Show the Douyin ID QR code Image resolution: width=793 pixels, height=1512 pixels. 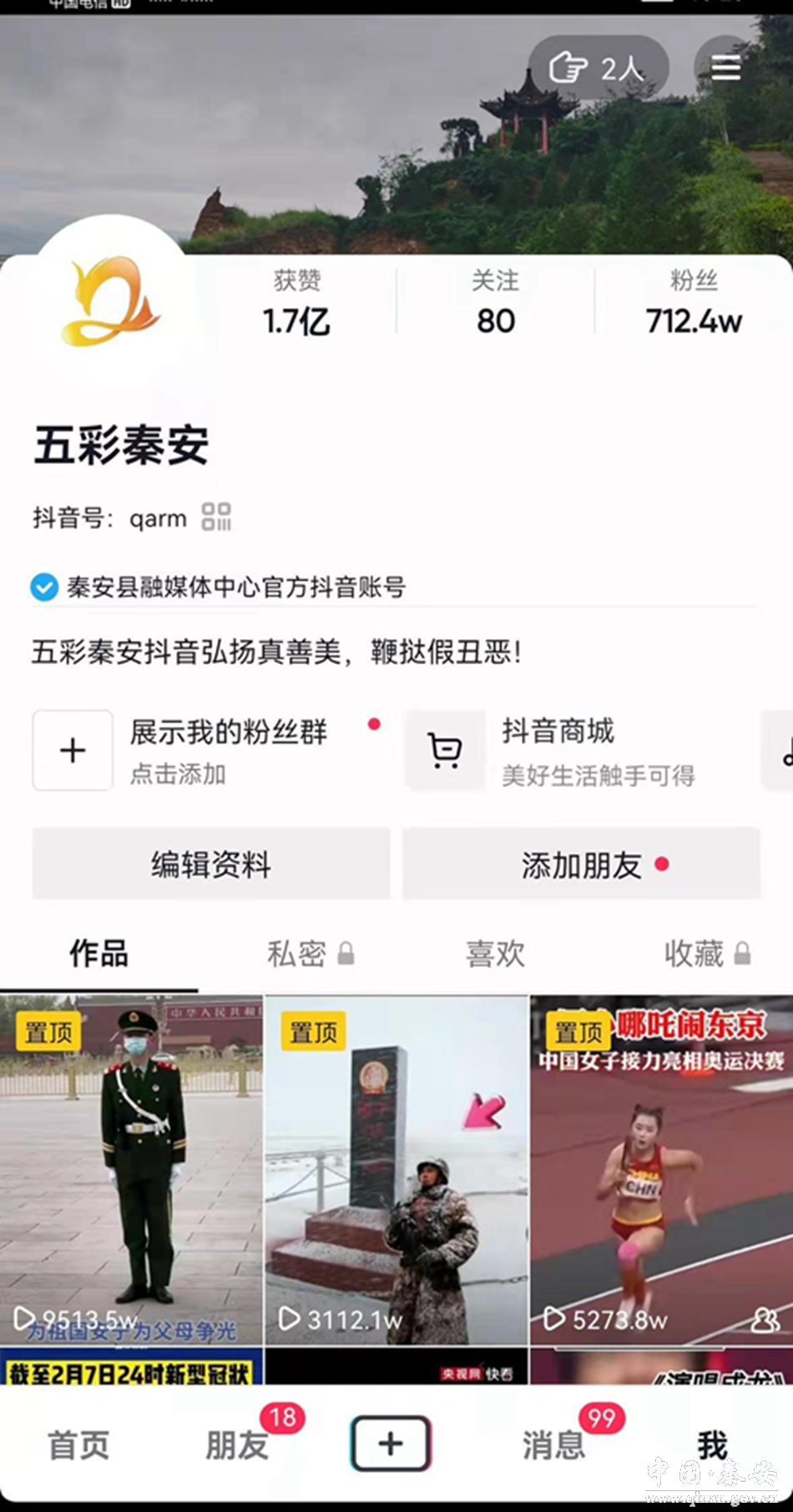click(x=216, y=517)
